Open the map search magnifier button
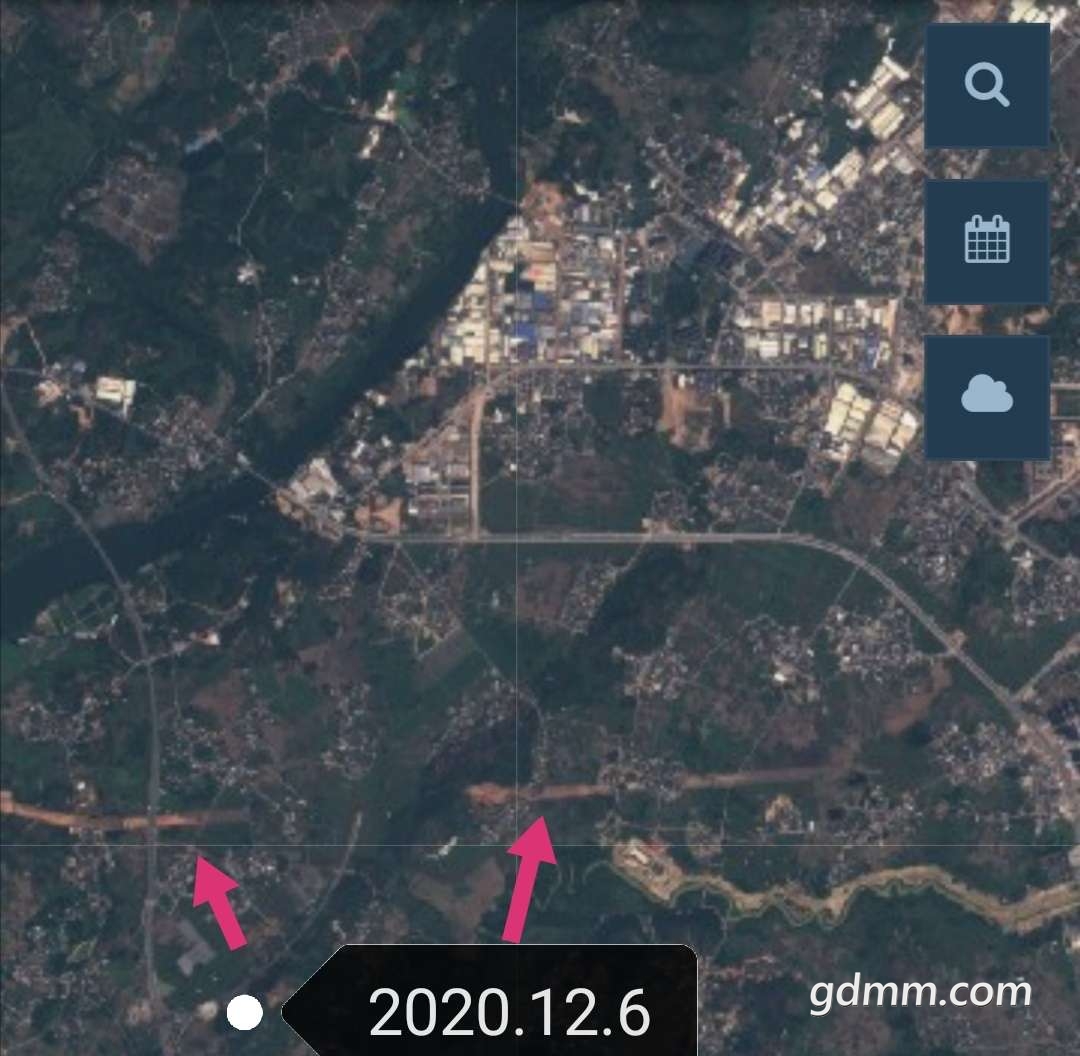This screenshot has height=1056, width=1080. pos(987,86)
